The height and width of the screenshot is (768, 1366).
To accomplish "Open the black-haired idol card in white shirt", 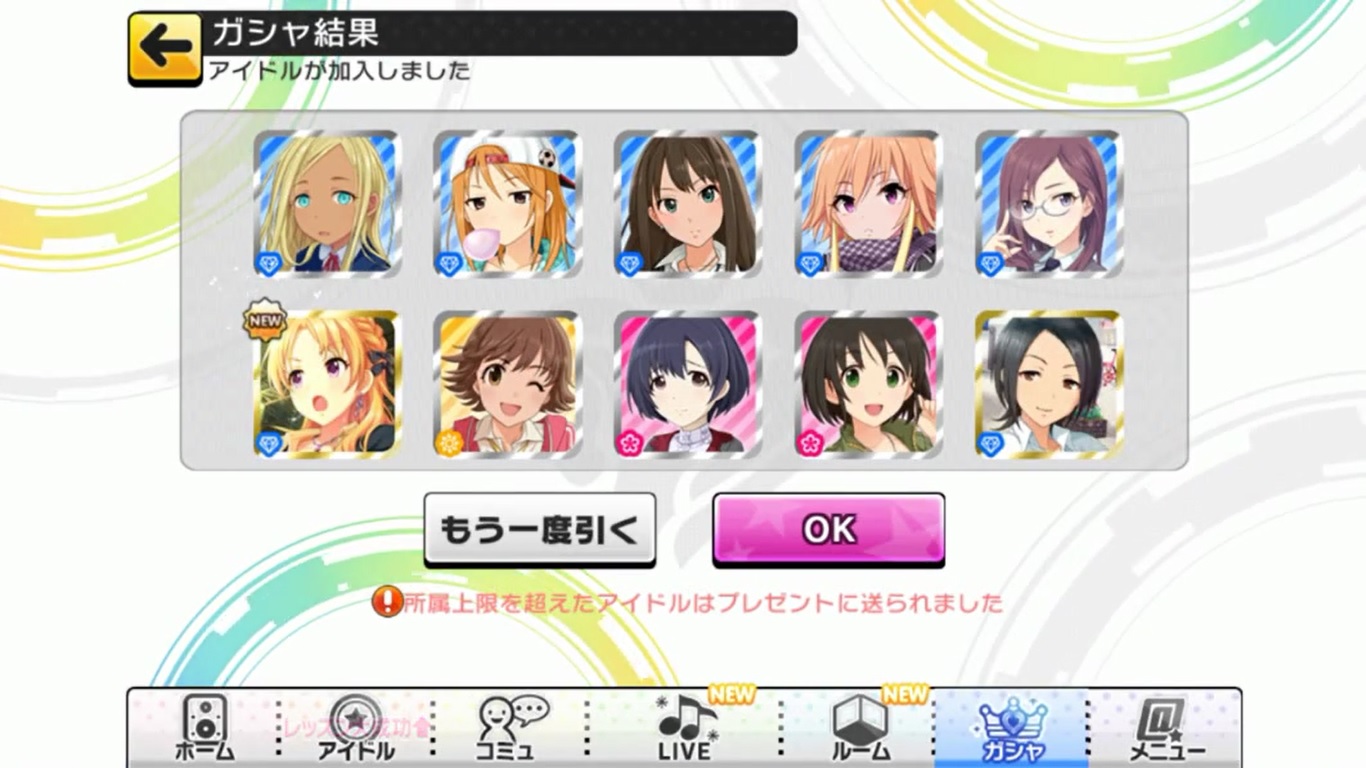I will tap(1049, 384).
